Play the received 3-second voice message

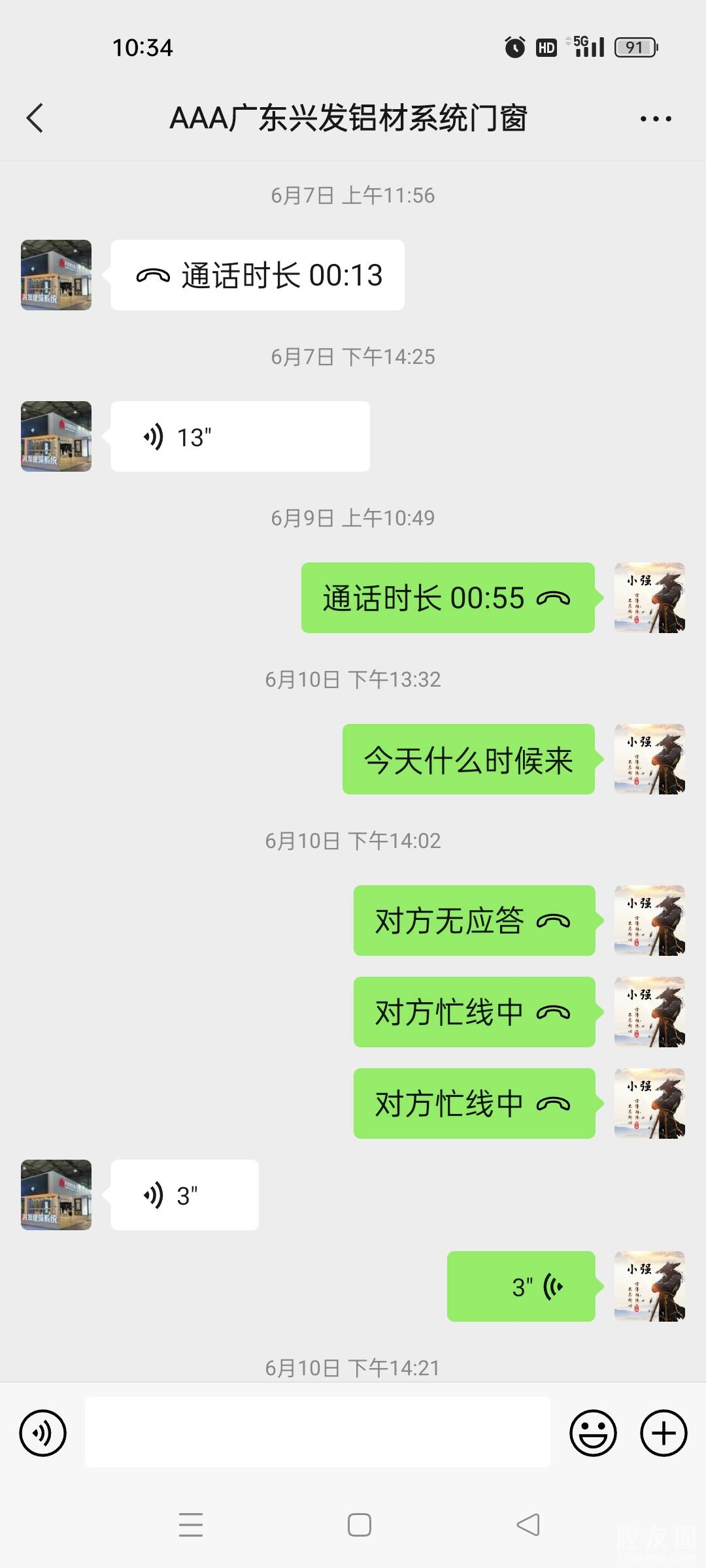pyautogui.click(x=184, y=1195)
